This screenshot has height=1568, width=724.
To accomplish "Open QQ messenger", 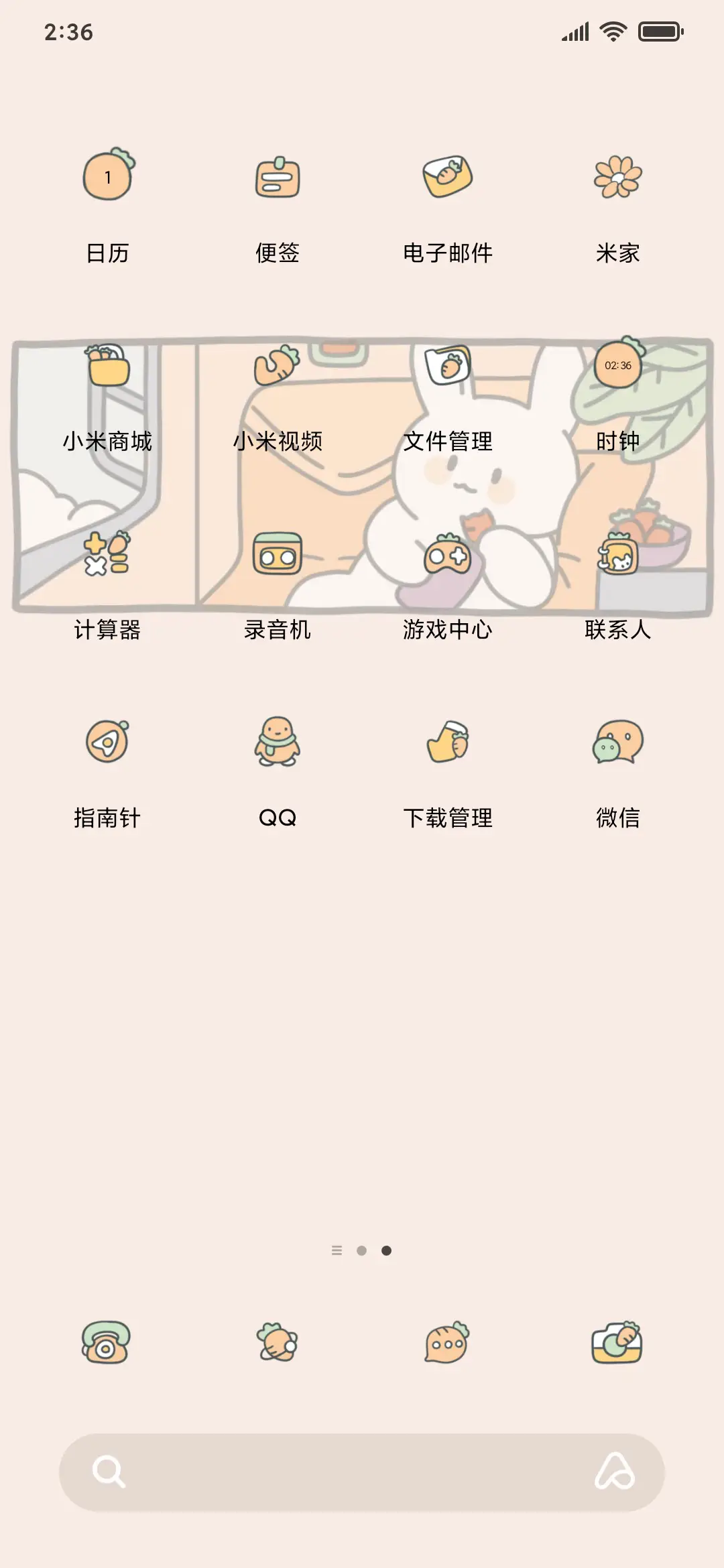I will tap(278, 744).
